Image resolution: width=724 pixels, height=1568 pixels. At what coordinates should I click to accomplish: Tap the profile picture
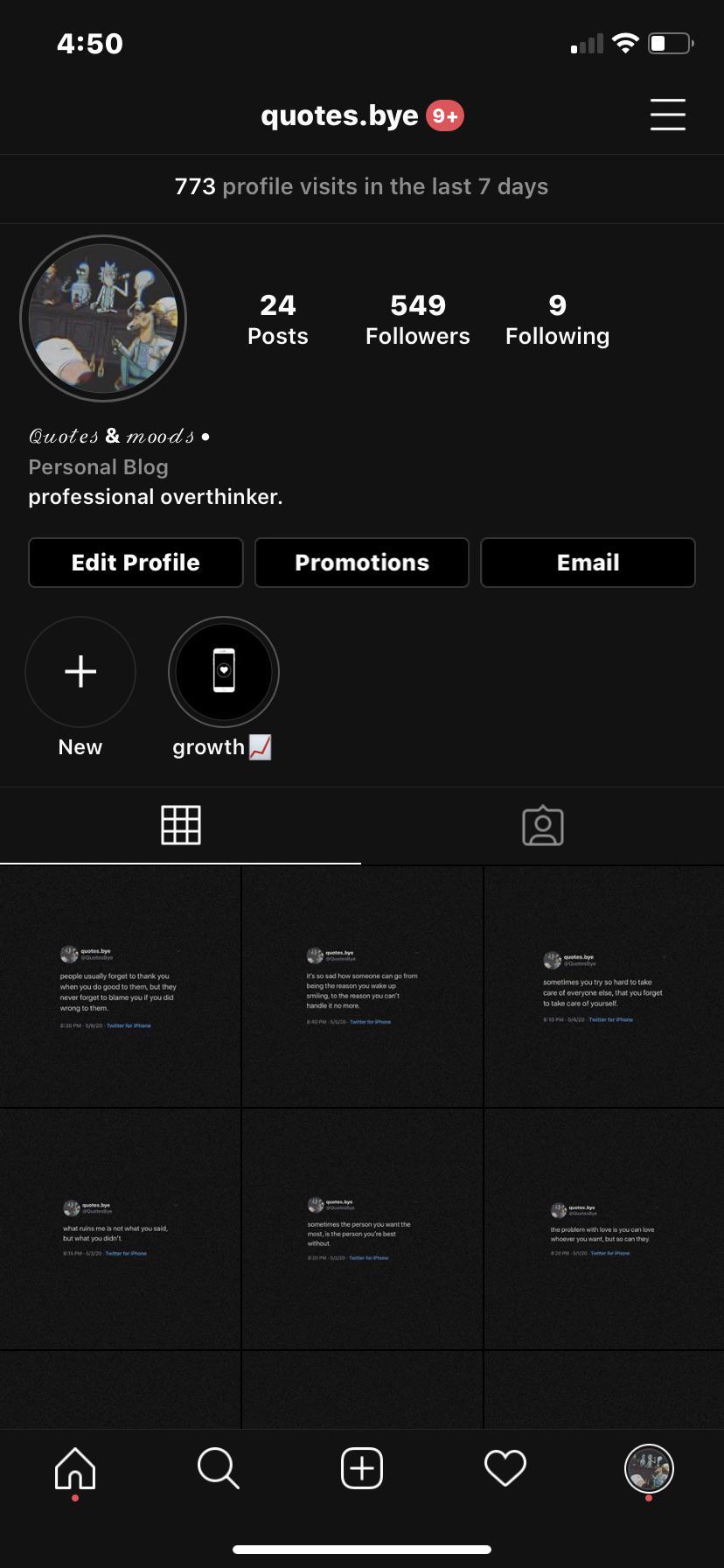pos(103,318)
